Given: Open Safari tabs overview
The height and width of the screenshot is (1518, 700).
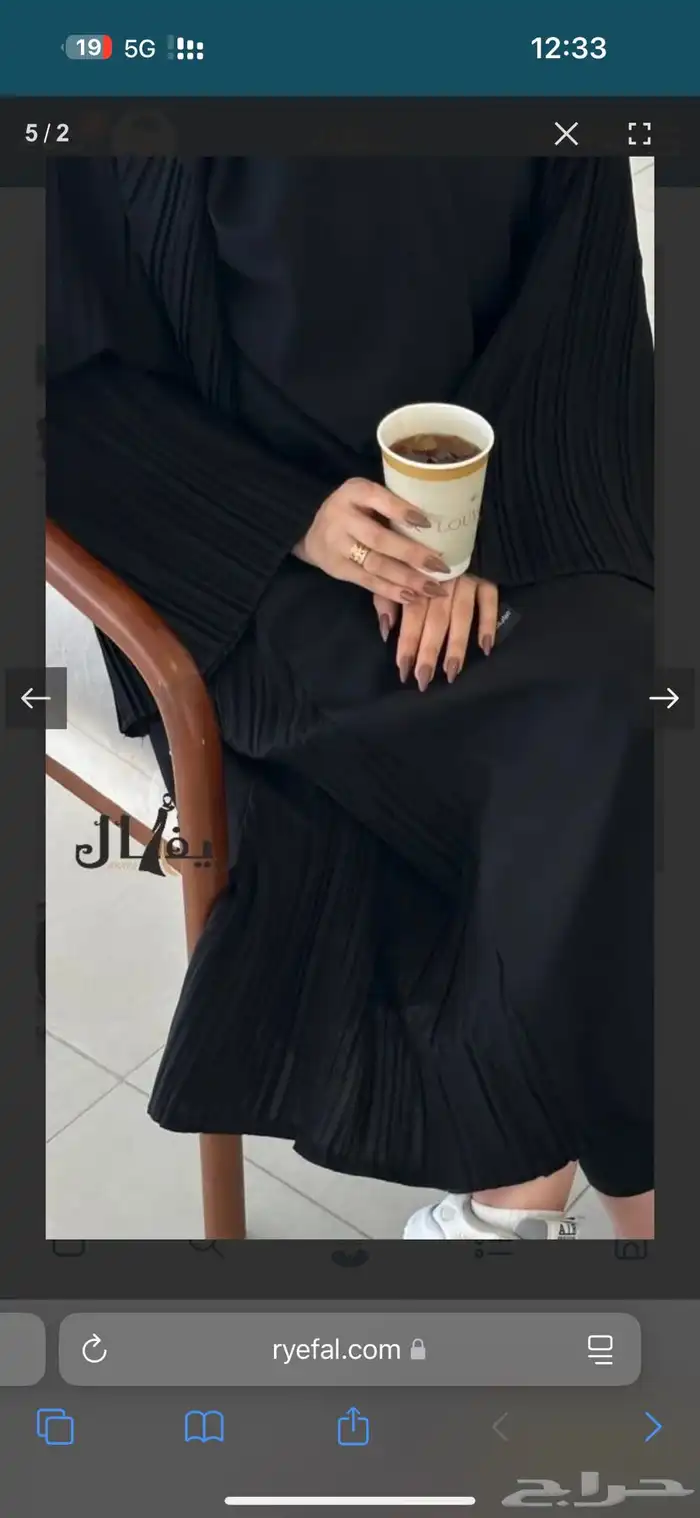Looking at the screenshot, I should point(54,1427).
